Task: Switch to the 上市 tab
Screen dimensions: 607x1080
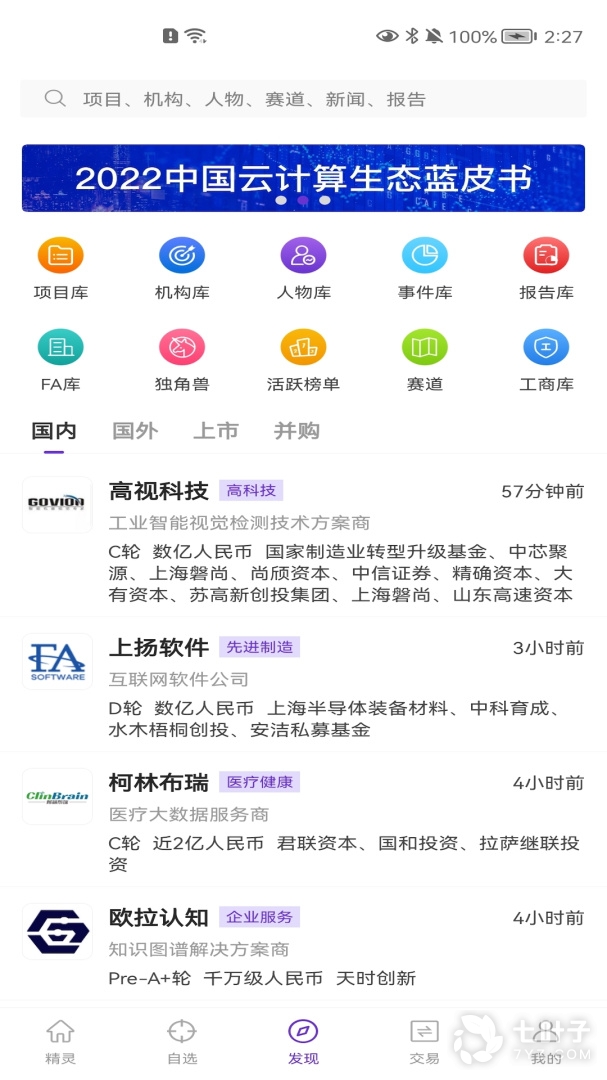Action: pos(216,431)
